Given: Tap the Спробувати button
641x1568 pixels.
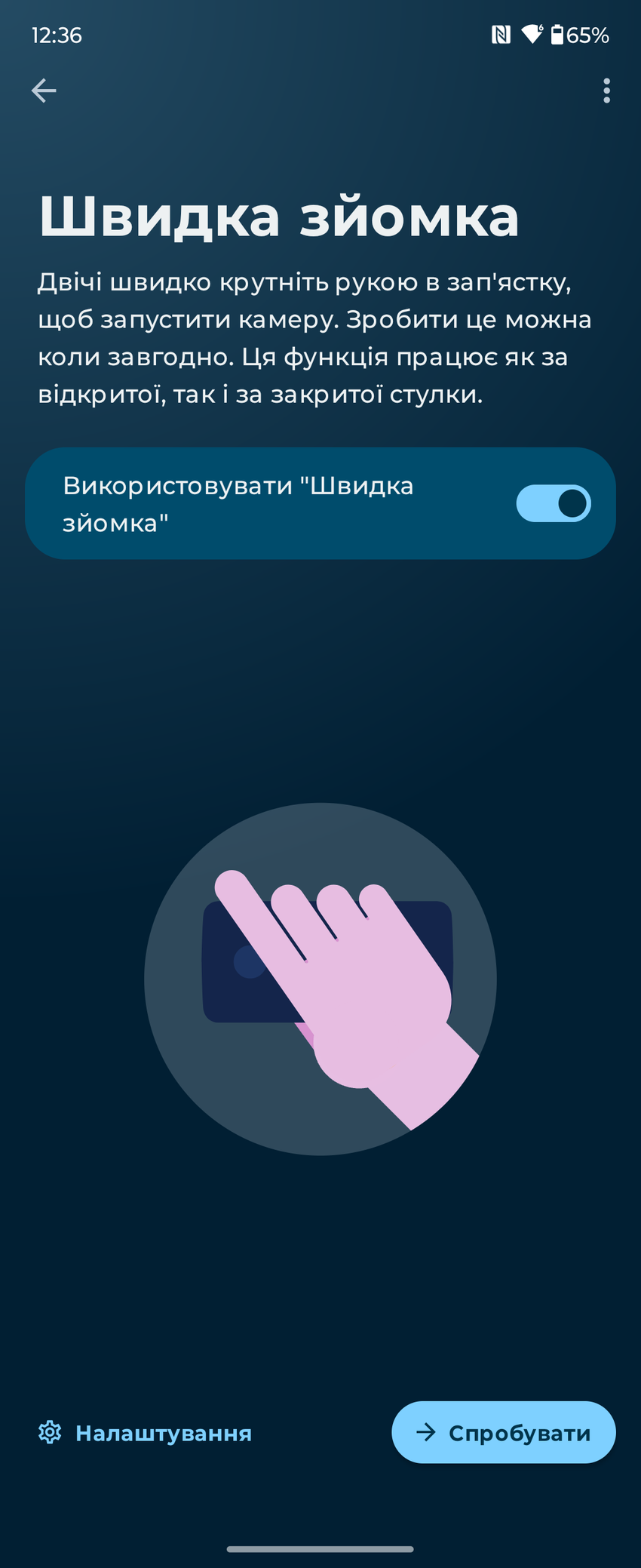Looking at the screenshot, I should click(504, 1432).
